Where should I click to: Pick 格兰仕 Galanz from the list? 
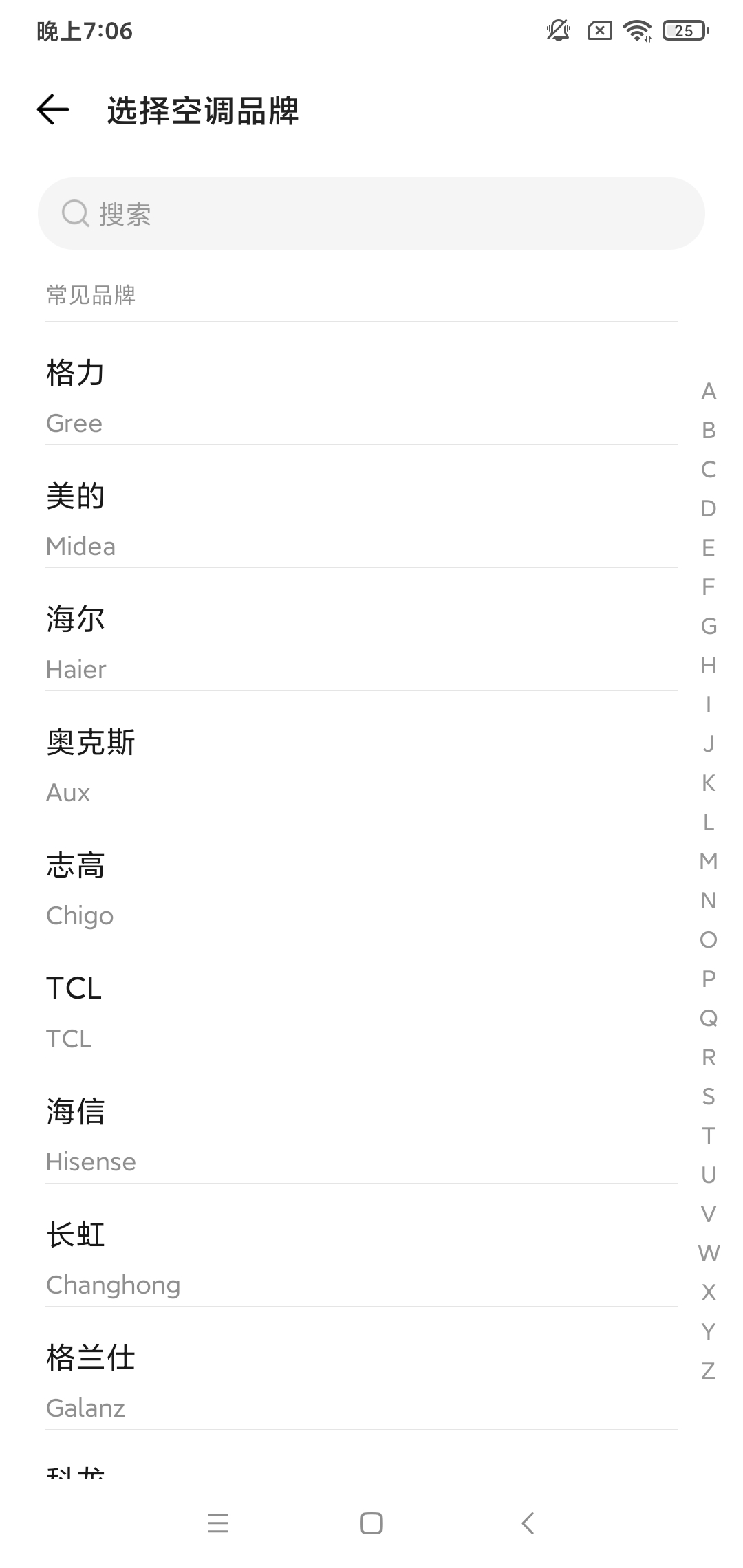click(x=362, y=1381)
